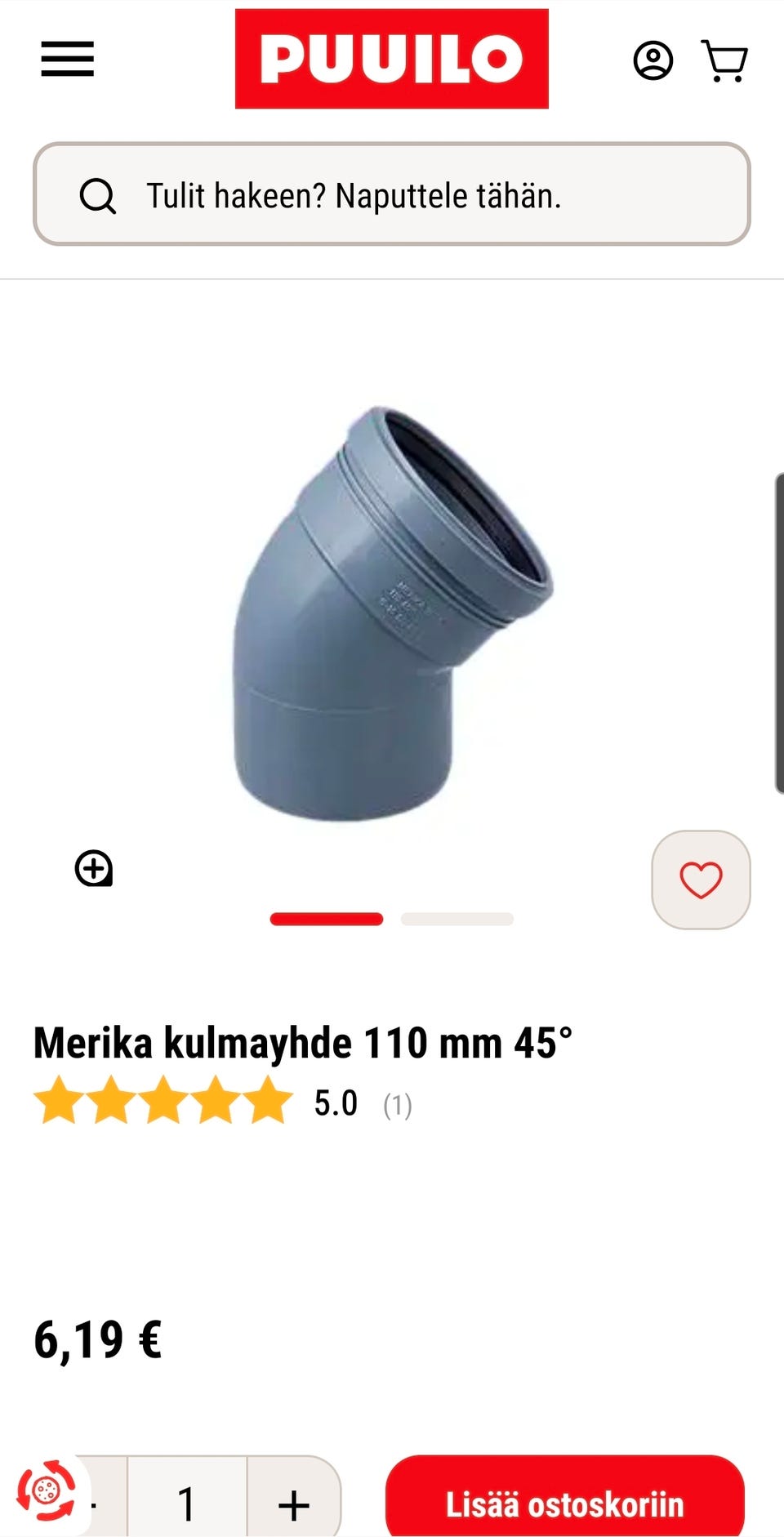
Task: Click the active red carousel indicator
Action: coord(327,920)
